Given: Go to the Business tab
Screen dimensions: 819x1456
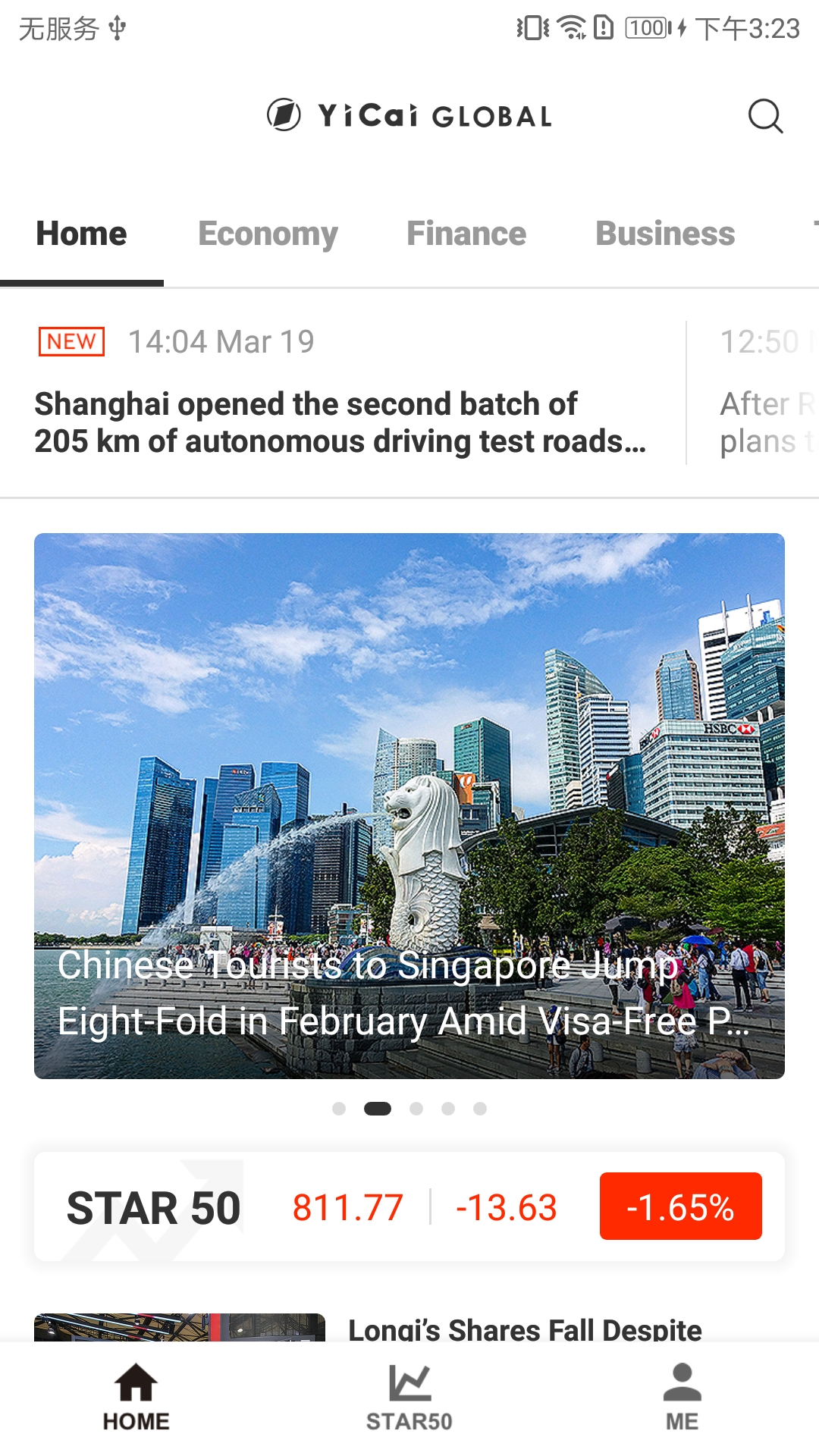Looking at the screenshot, I should coord(665,234).
